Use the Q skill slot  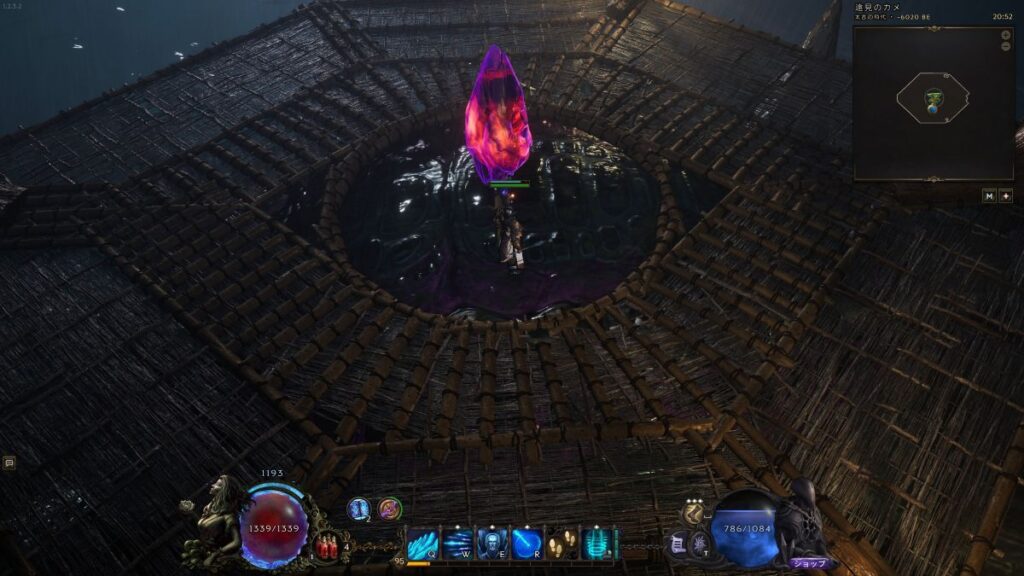pos(423,544)
